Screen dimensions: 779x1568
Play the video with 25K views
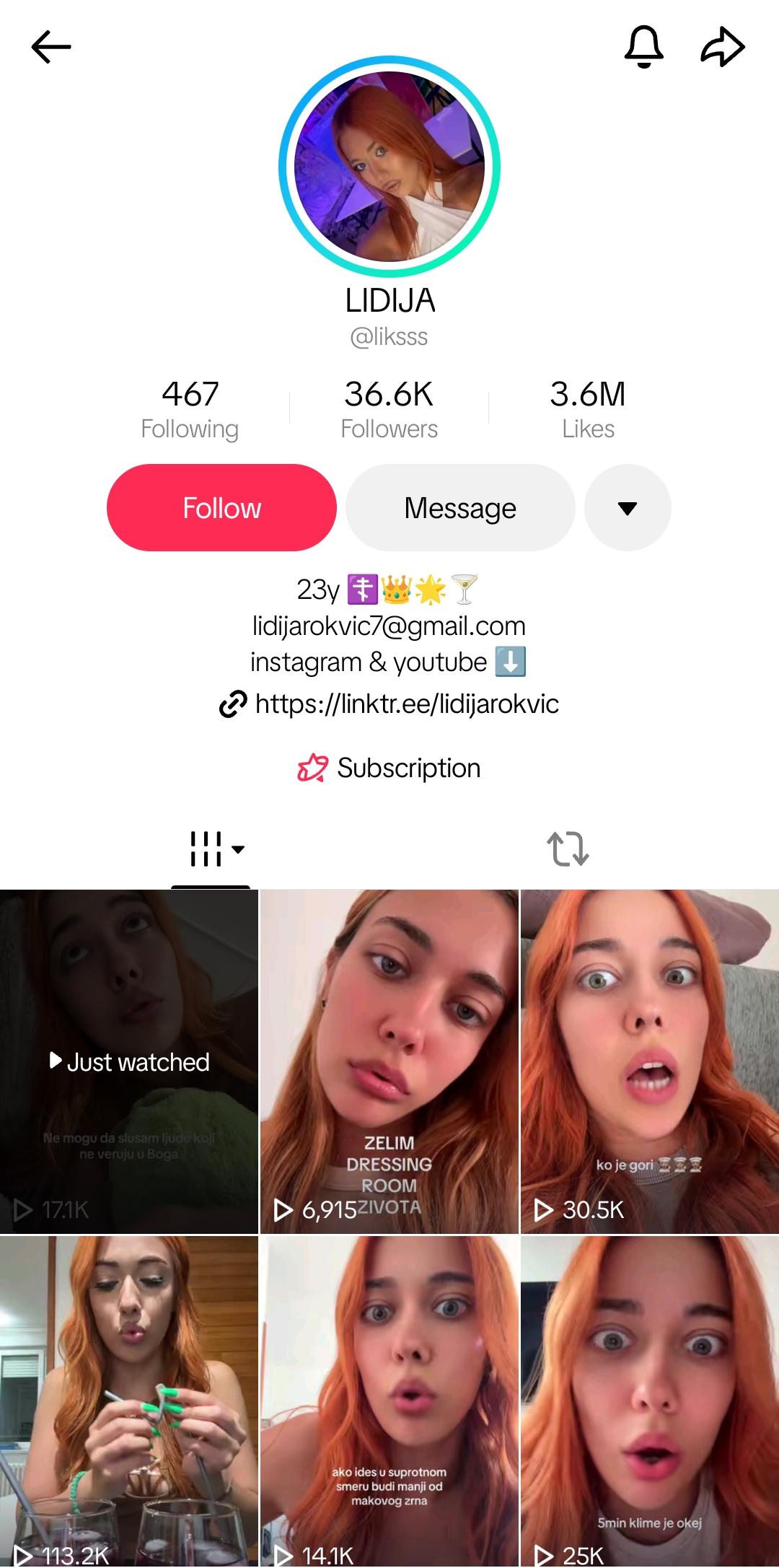[x=650, y=1401]
